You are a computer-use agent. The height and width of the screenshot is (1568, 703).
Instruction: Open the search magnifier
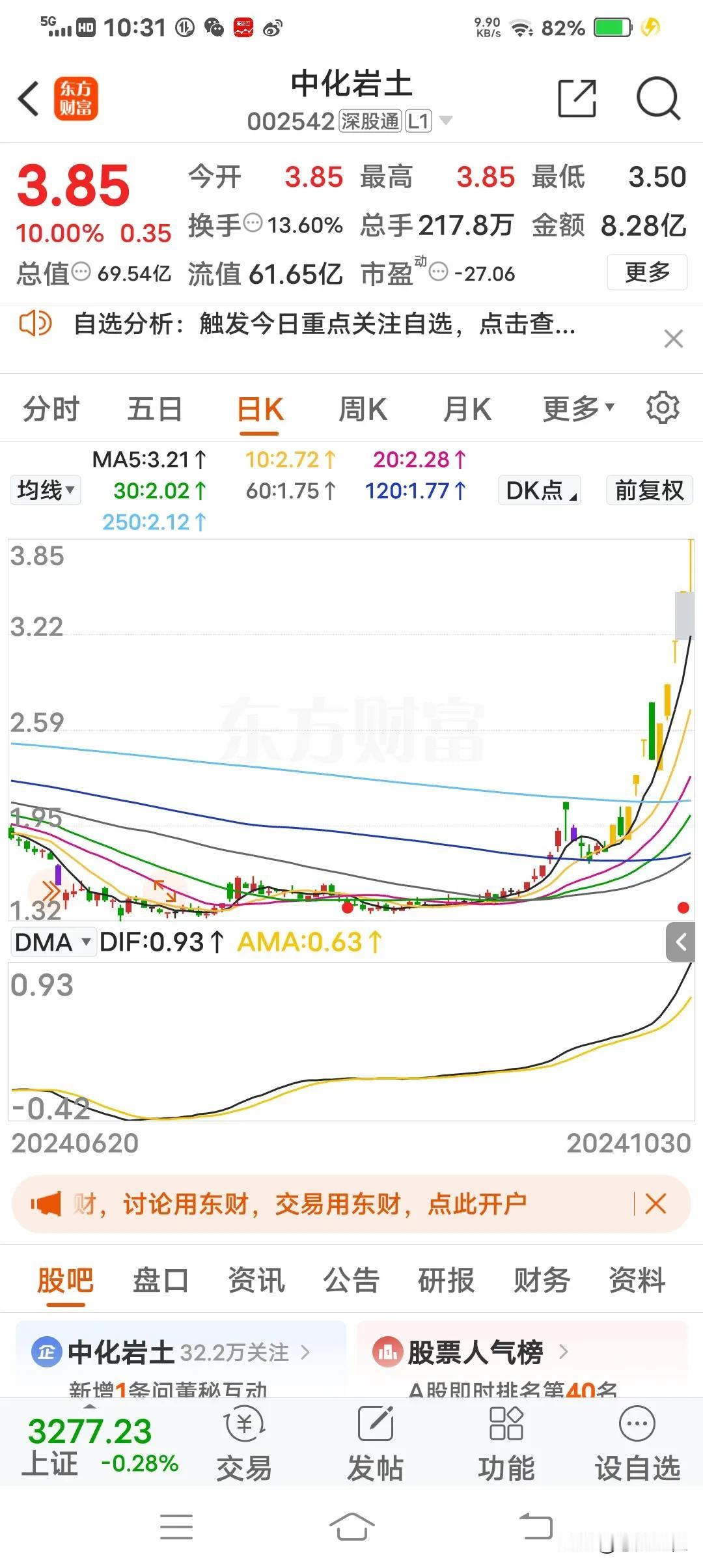(x=657, y=98)
